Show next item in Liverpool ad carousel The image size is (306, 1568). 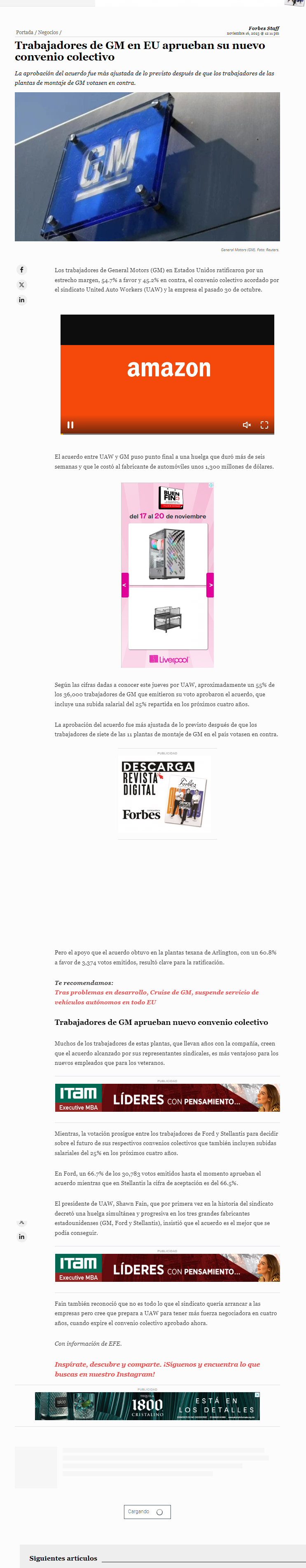pos(210,585)
